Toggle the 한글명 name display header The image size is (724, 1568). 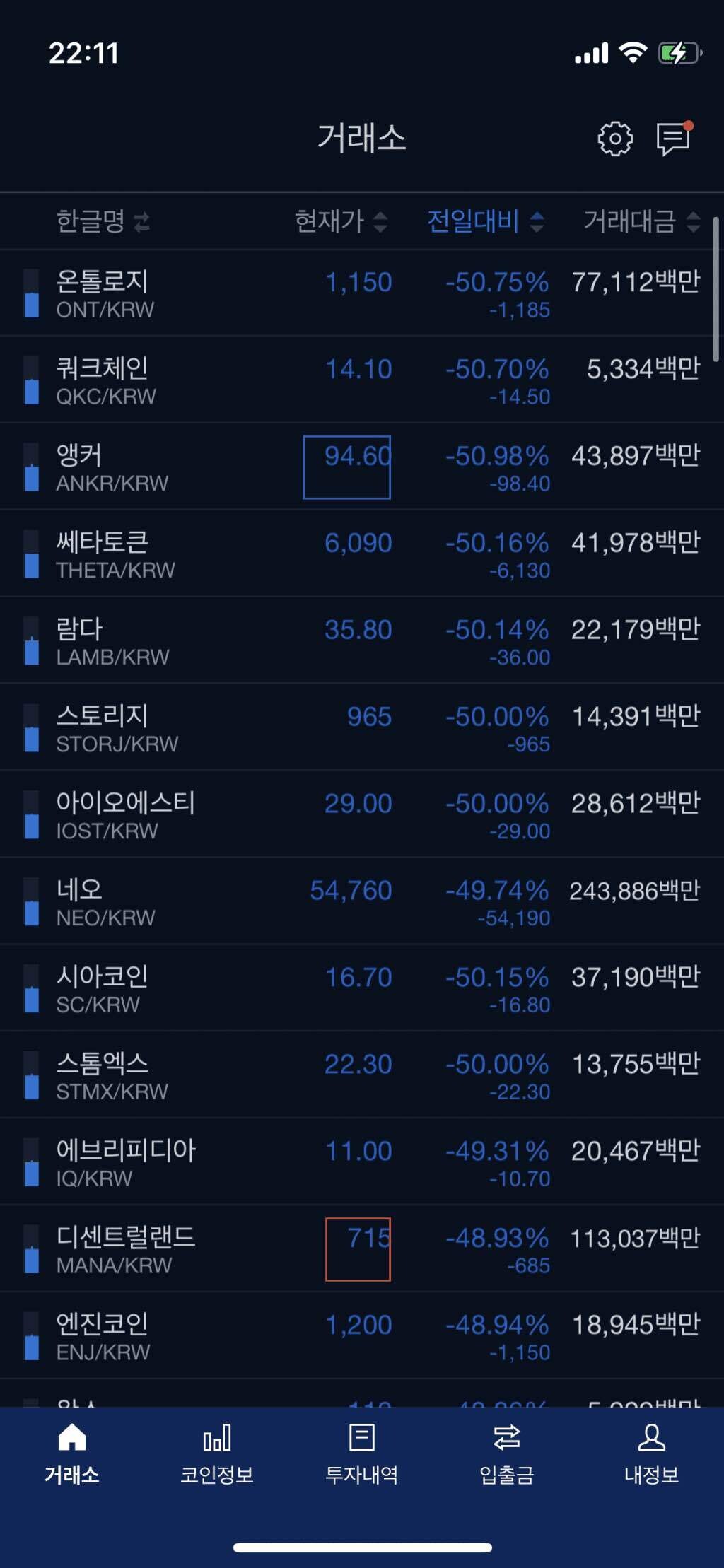(103, 221)
